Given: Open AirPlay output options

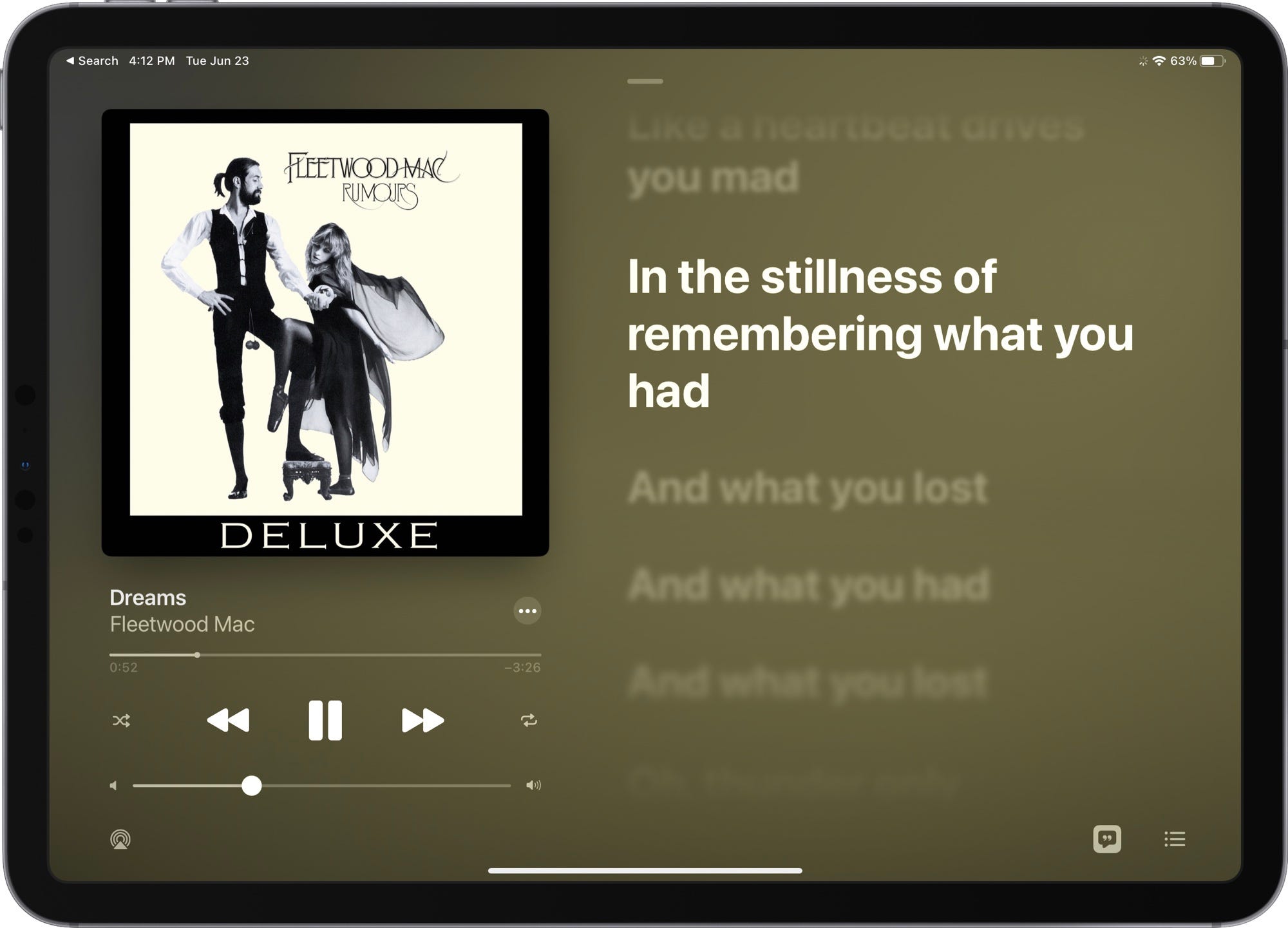Looking at the screenshot, I should tap(120, 839).
